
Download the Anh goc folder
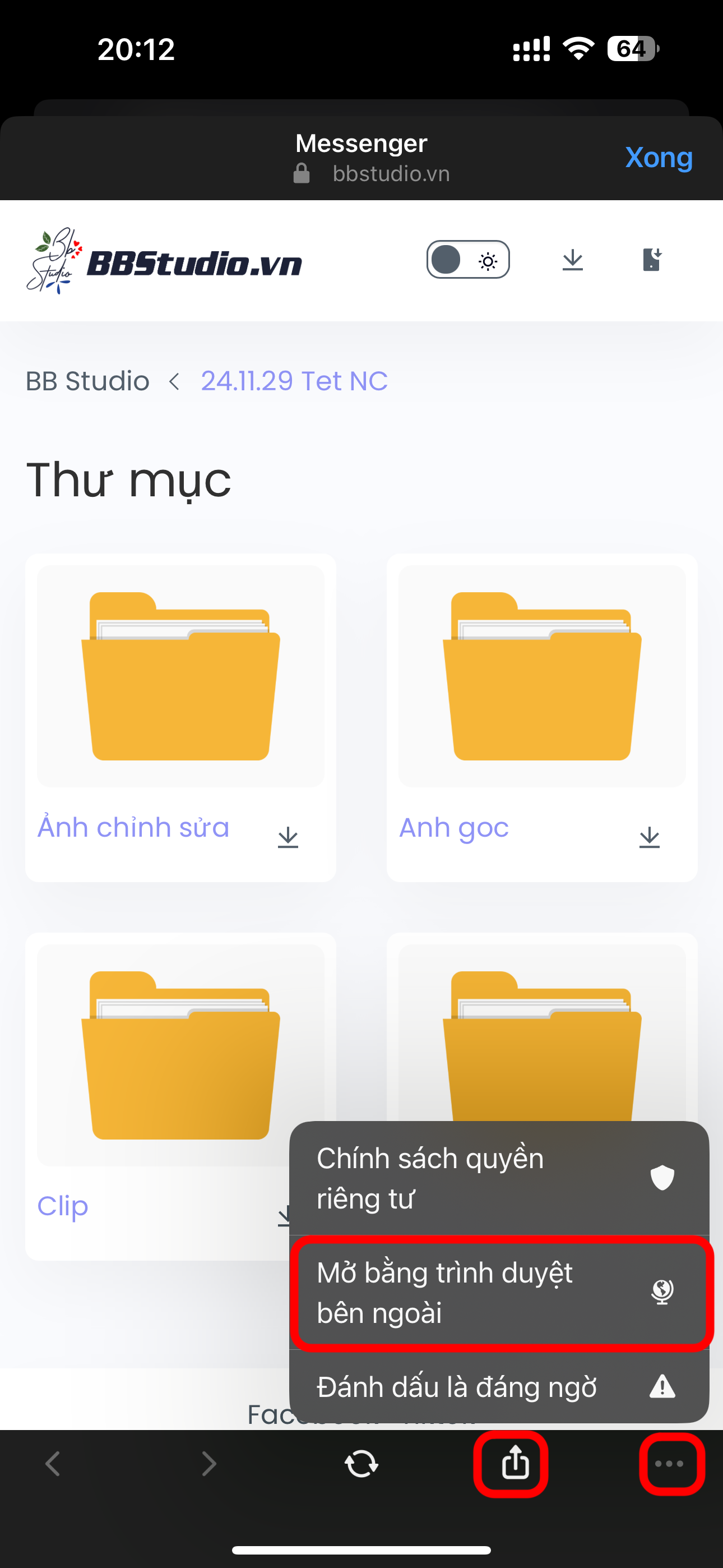point(650,838)
